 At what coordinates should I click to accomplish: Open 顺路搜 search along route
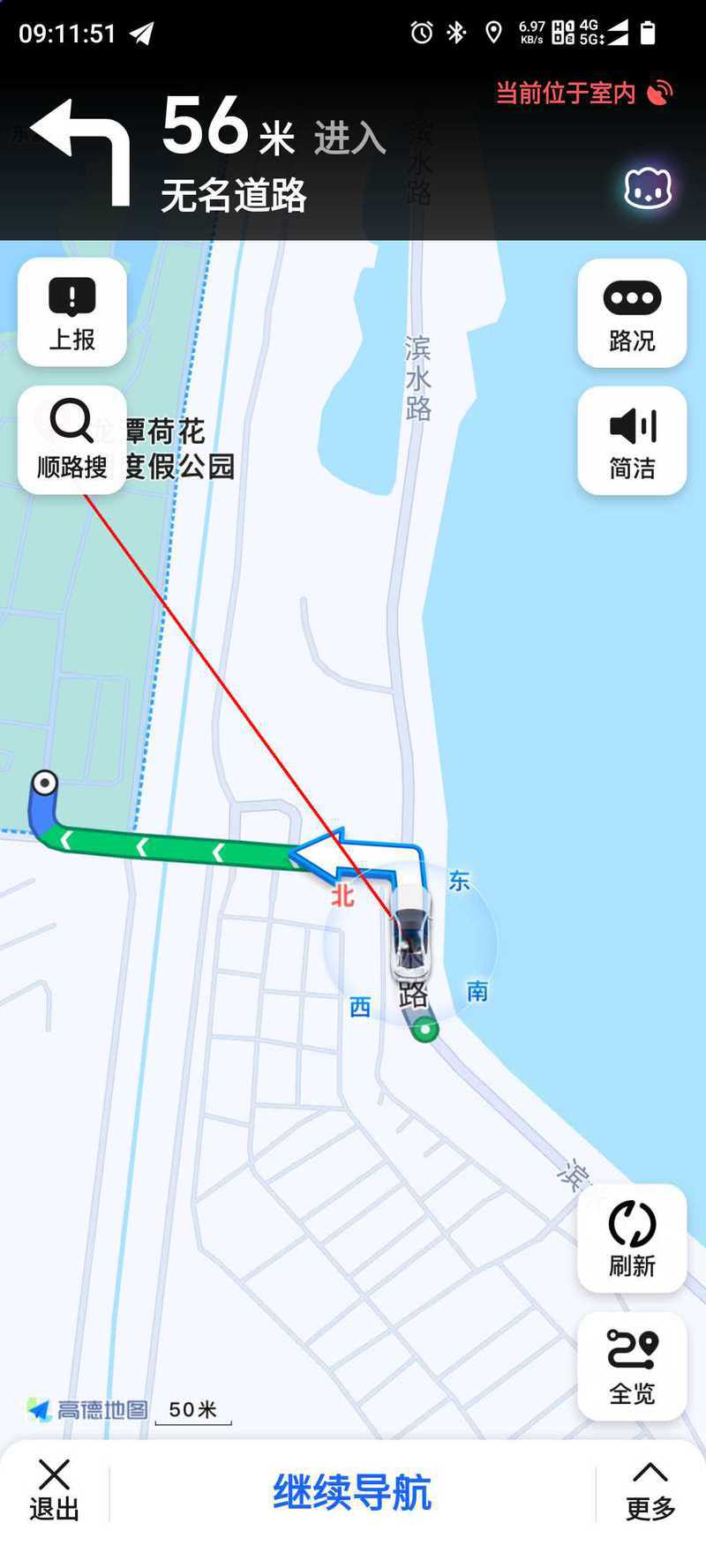click(x=72, y=439)
